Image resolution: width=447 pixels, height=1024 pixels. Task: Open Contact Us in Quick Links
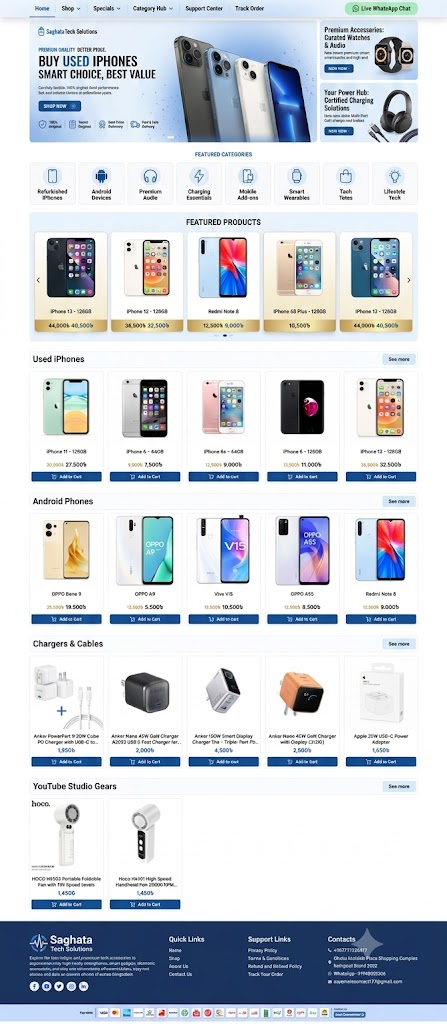tap(180, 974)
